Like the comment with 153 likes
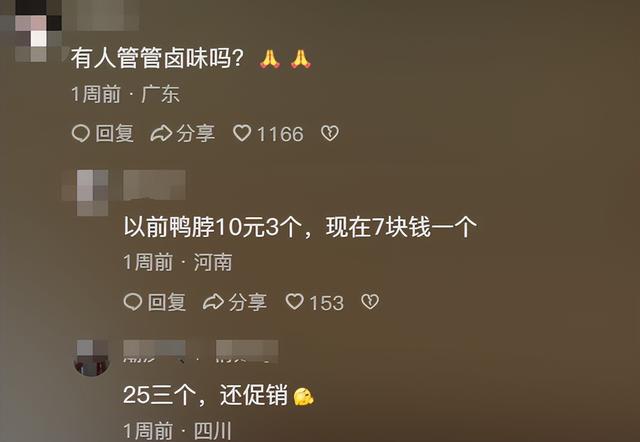This screenshot has height=442, width=640. (295, 301)
